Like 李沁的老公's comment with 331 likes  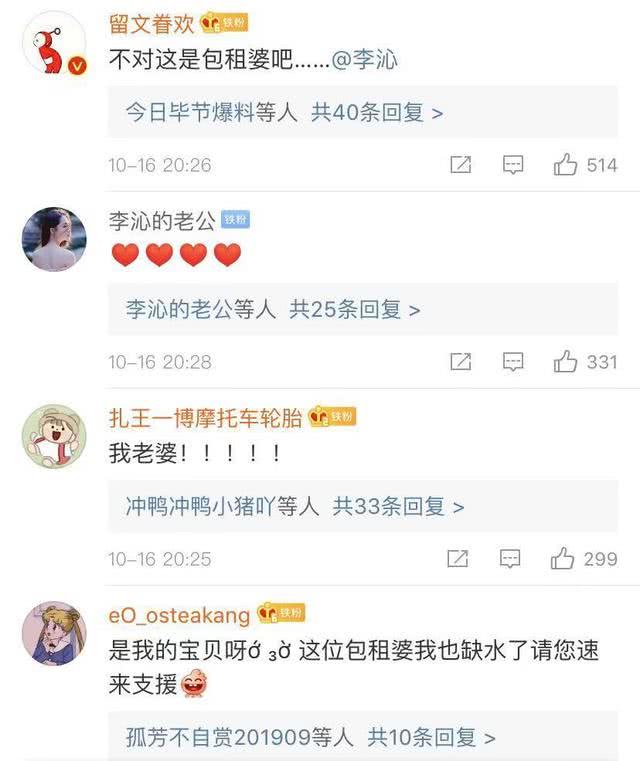567,362
